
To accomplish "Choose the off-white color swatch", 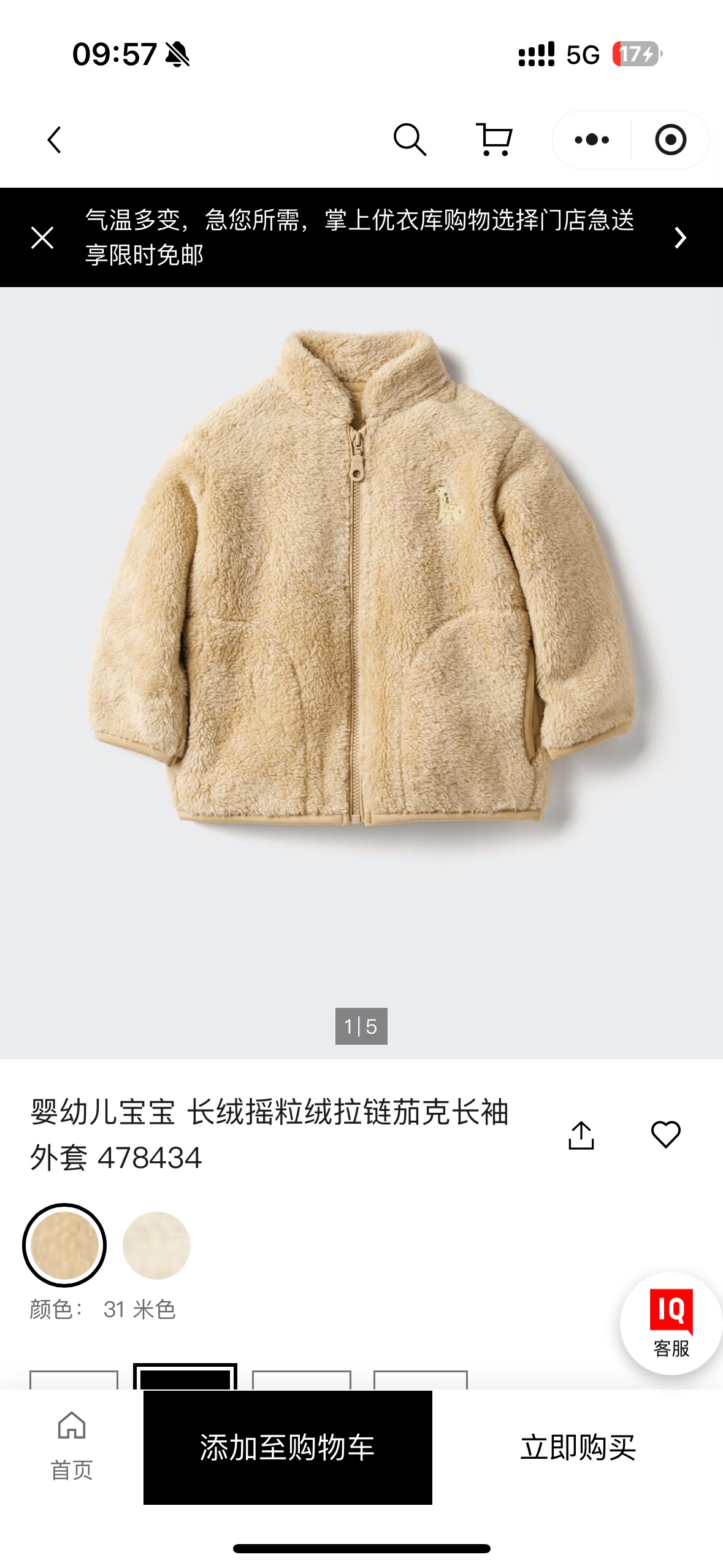I will coord(156,1245).
